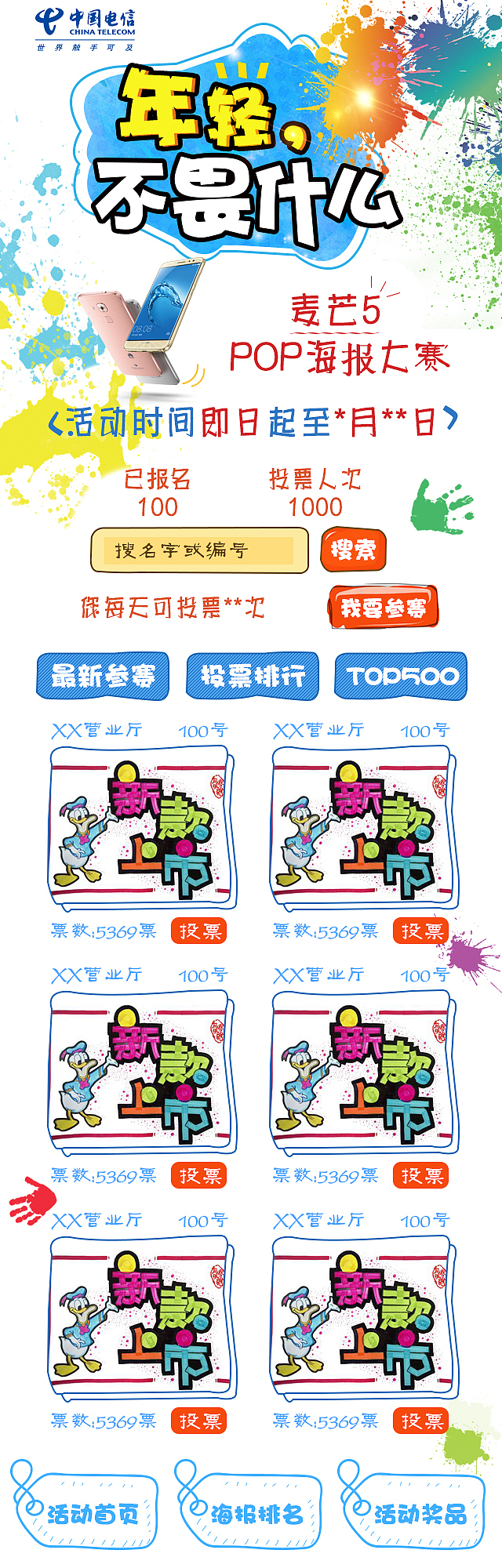Screen dimensions: 502x1568
Task: Switch to the 最新参赛 tab
Action: pos(103,676)
